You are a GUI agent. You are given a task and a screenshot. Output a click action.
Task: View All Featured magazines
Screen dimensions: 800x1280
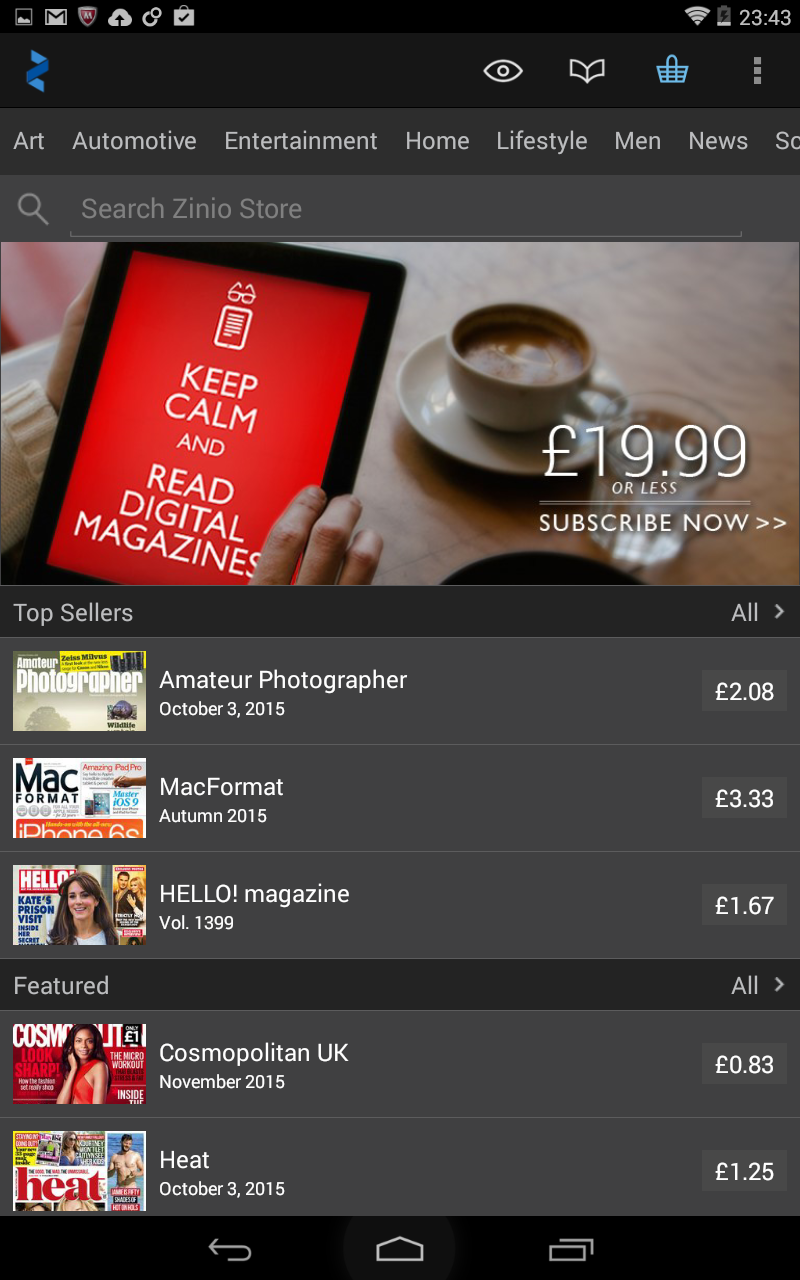[x=758, y=986]
